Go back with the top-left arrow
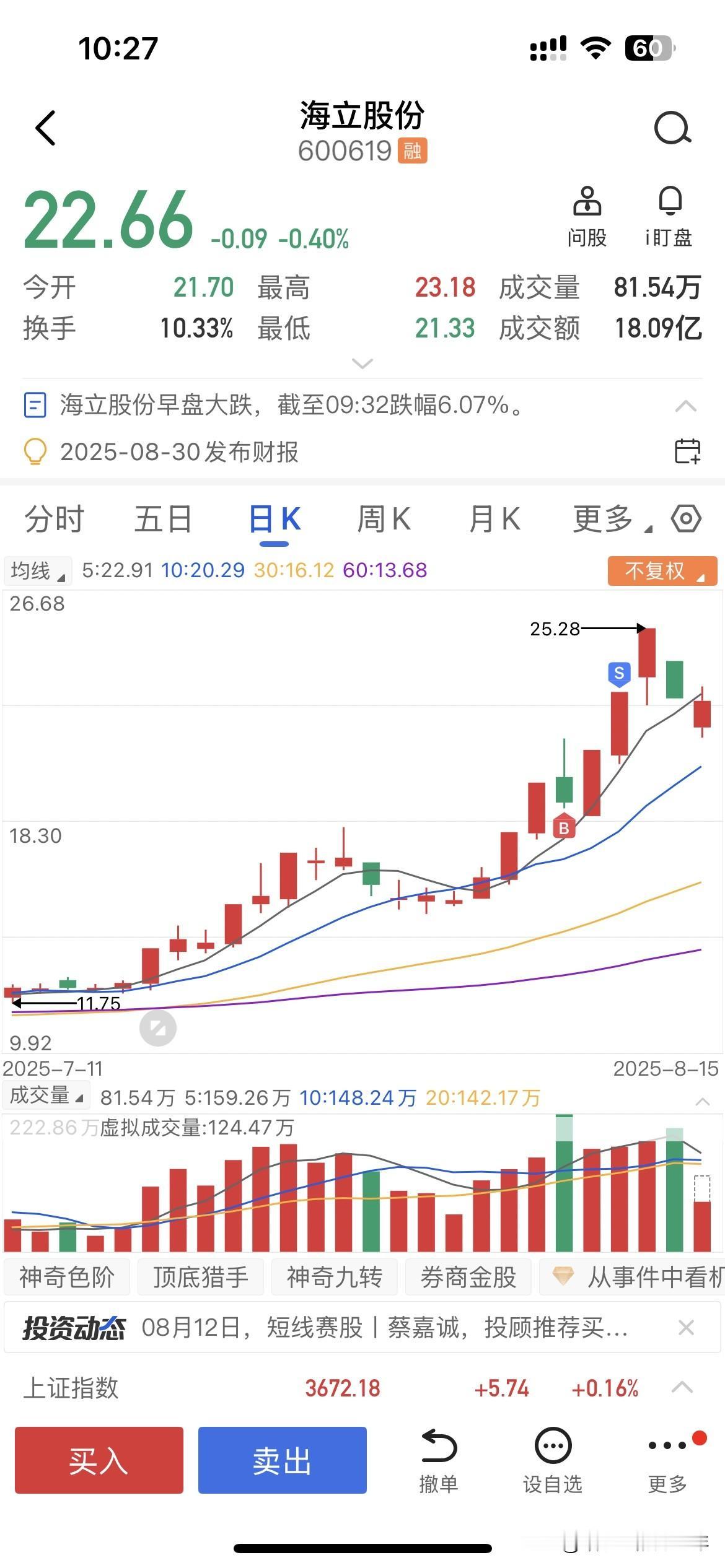Screen dimensions: 725x1568 coord(46,128)
